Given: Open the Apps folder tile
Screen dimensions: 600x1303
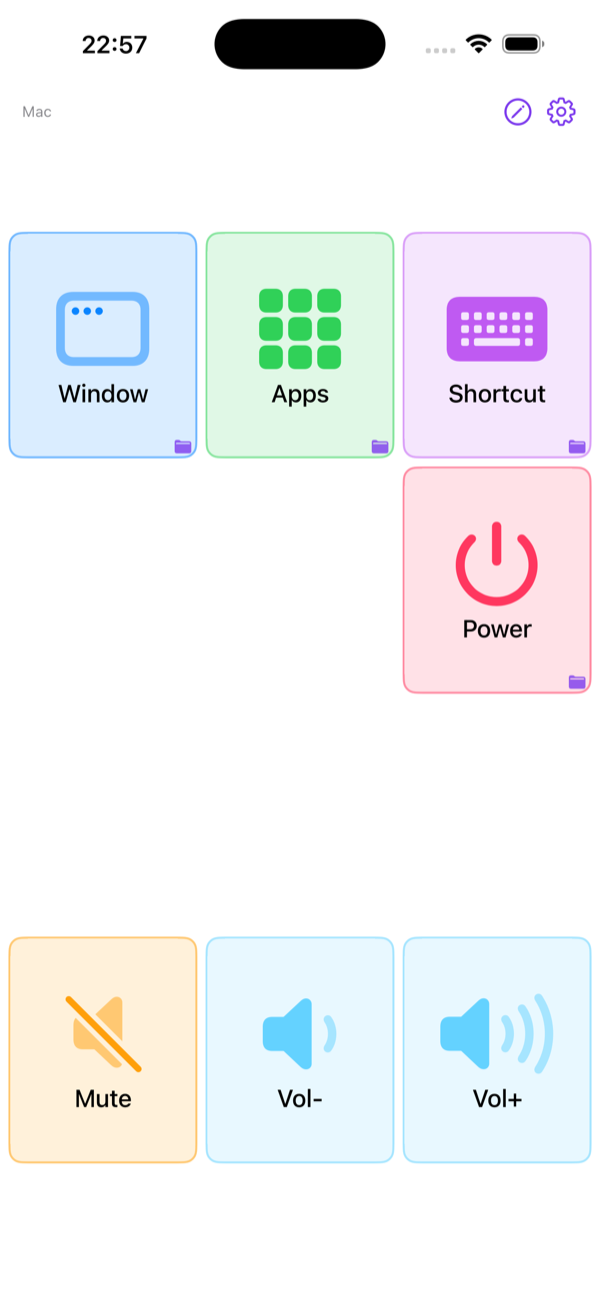Looking at the screenshot, I should [300, 345].
